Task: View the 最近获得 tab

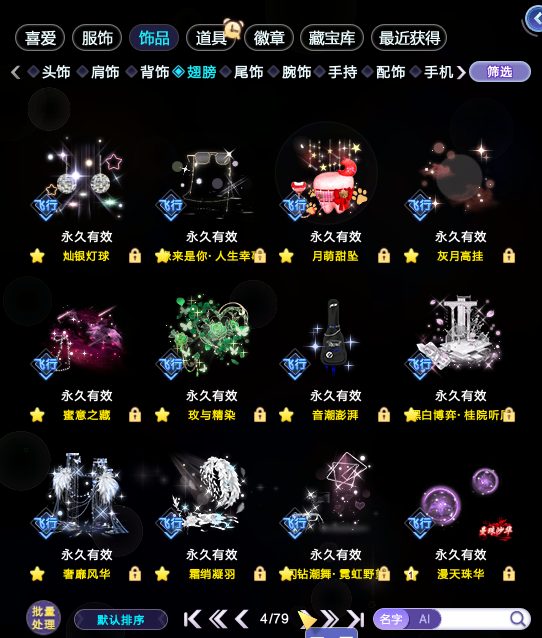Action: (409, 38)
